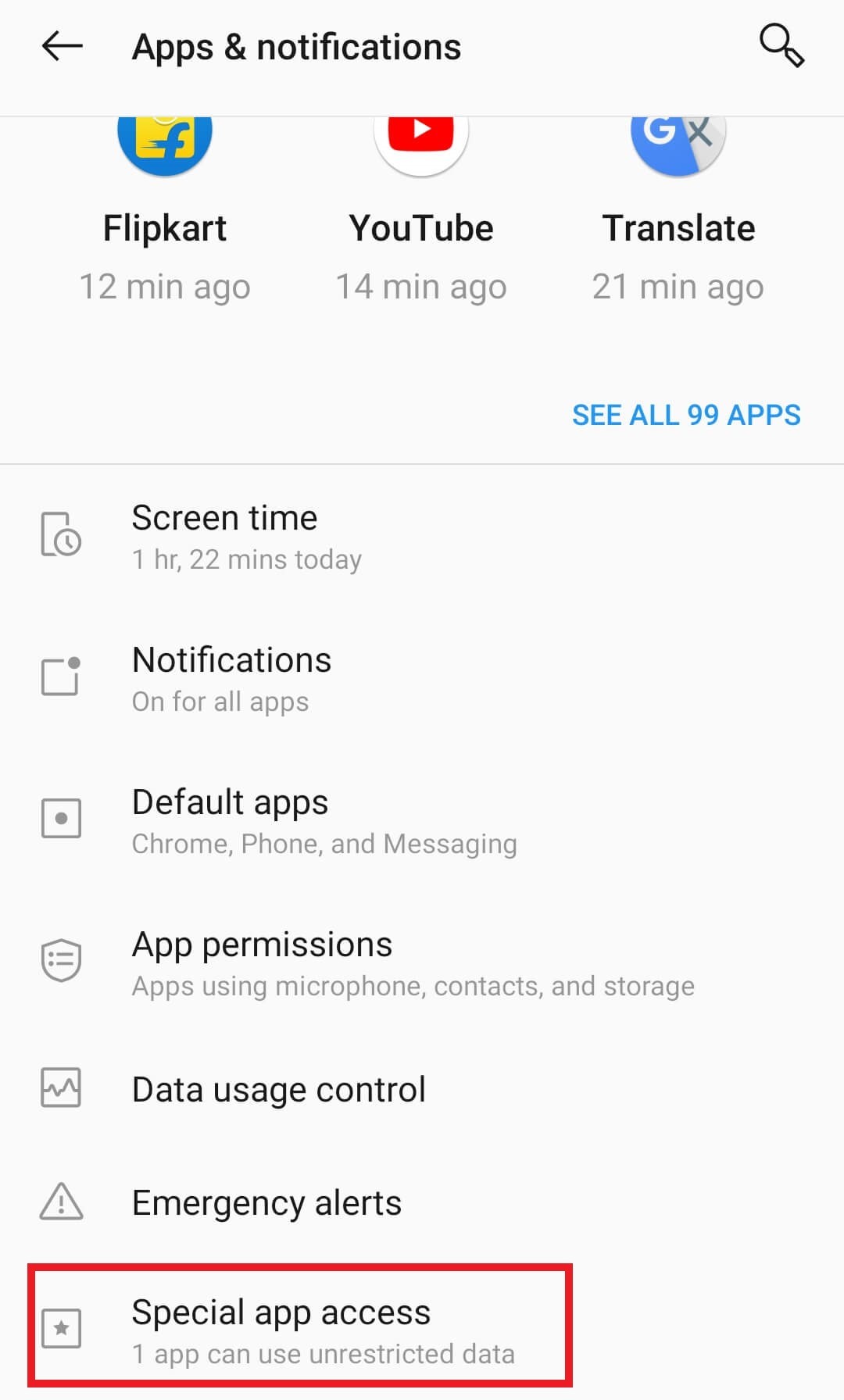Select the YouTube app icon

(422, 141)
